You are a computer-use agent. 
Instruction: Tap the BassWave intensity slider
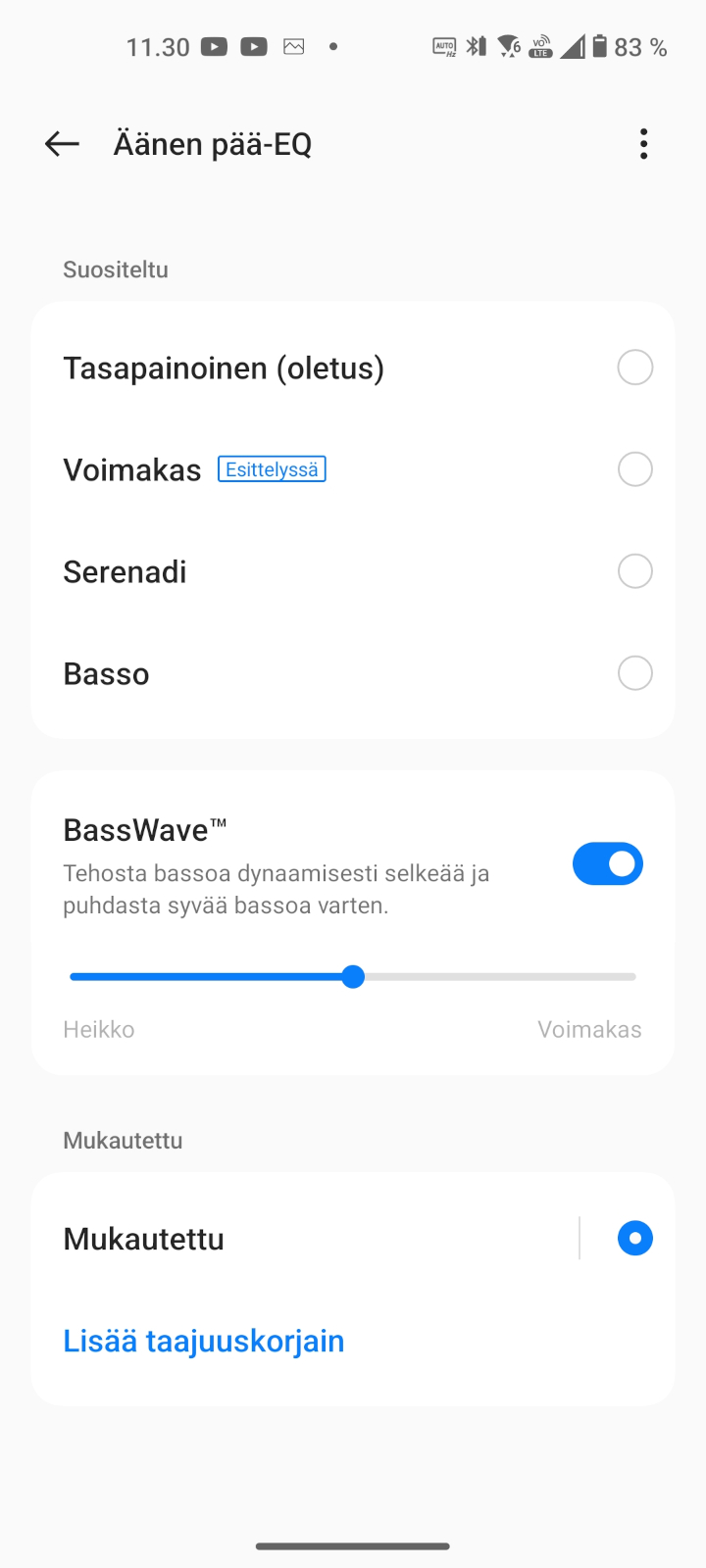[353, 977]
